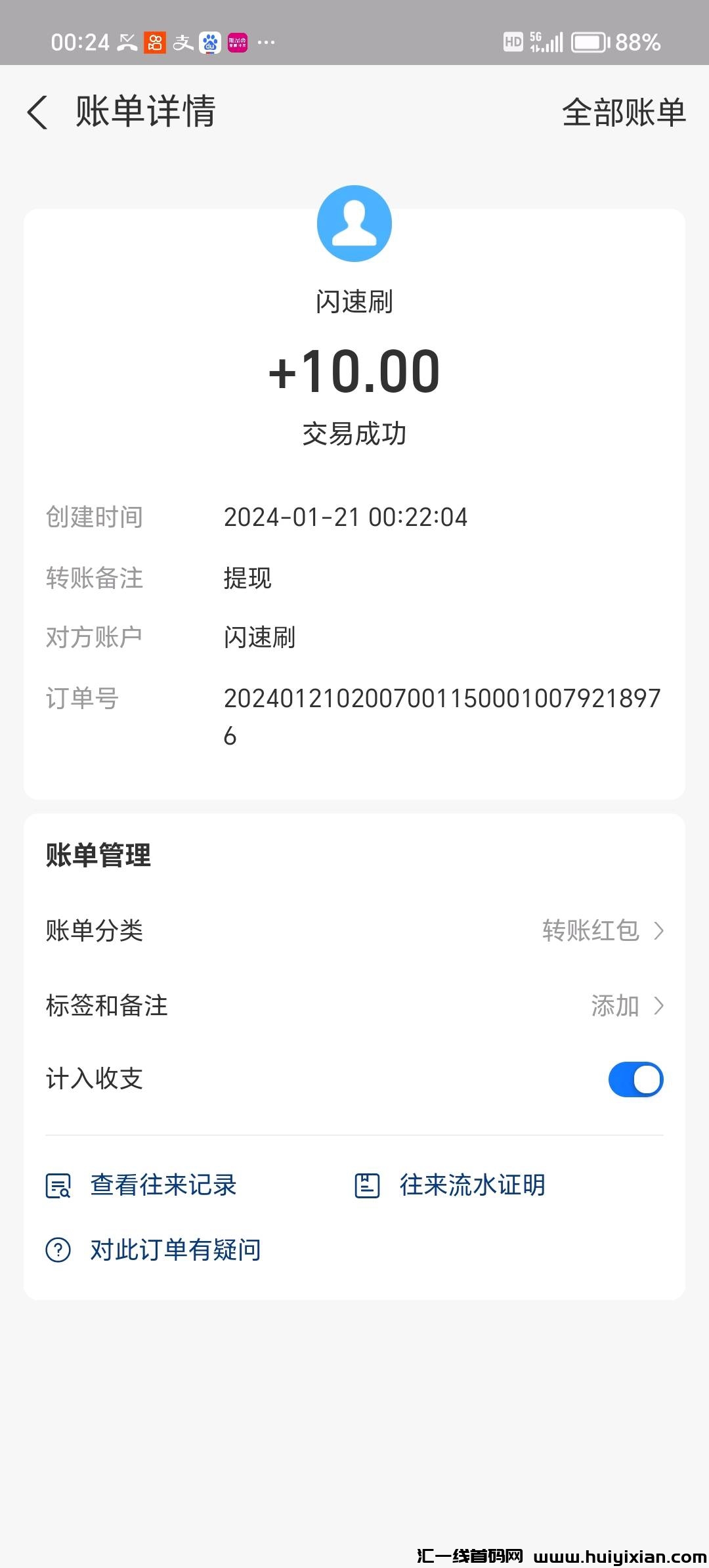The height and width of the screenshot is (1568, 709).
Task: Tap the question mark icon beside 对此订单有疑问
Action: coord(58,1249)
